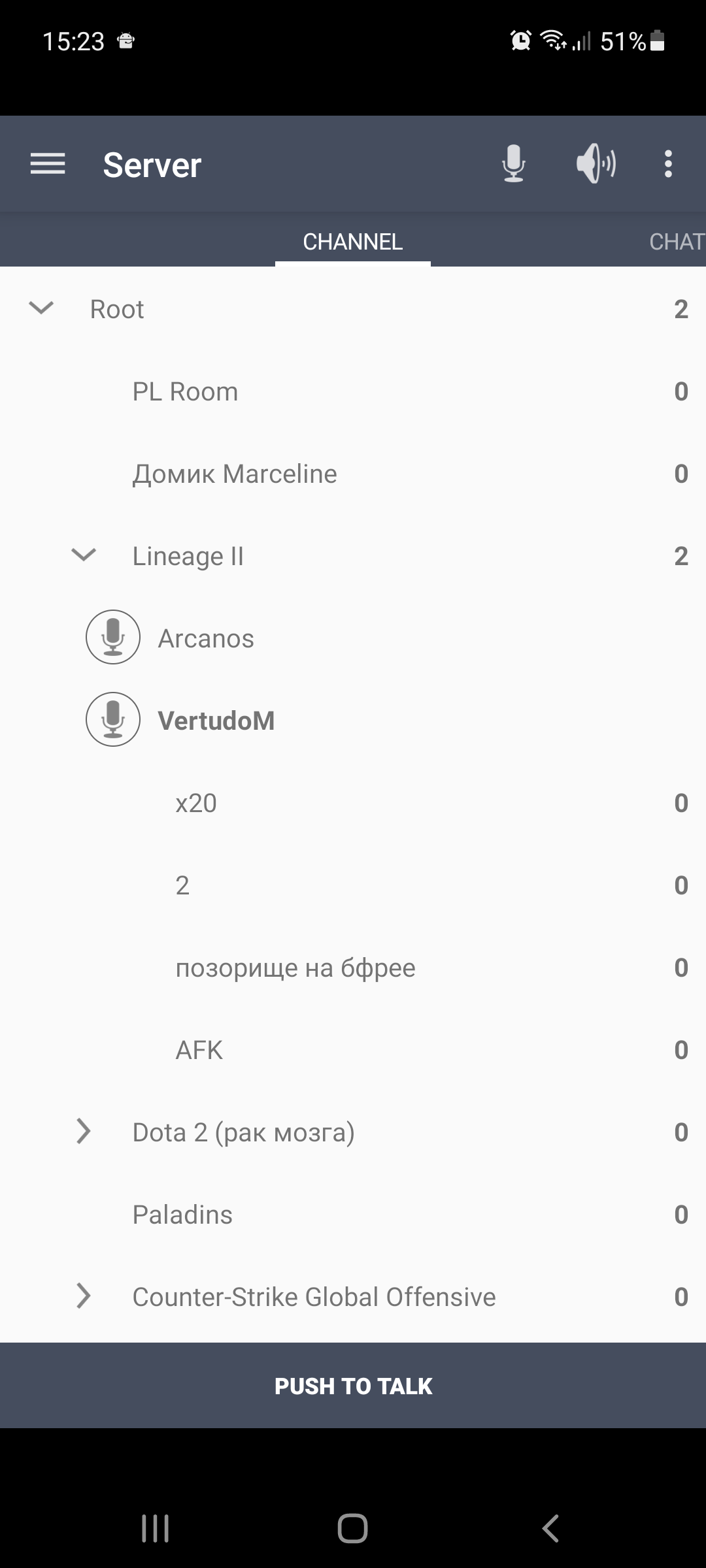The image size is (706, 1568).
Task: Collapse the Root channel tree
Action: [x=41, y=309]
